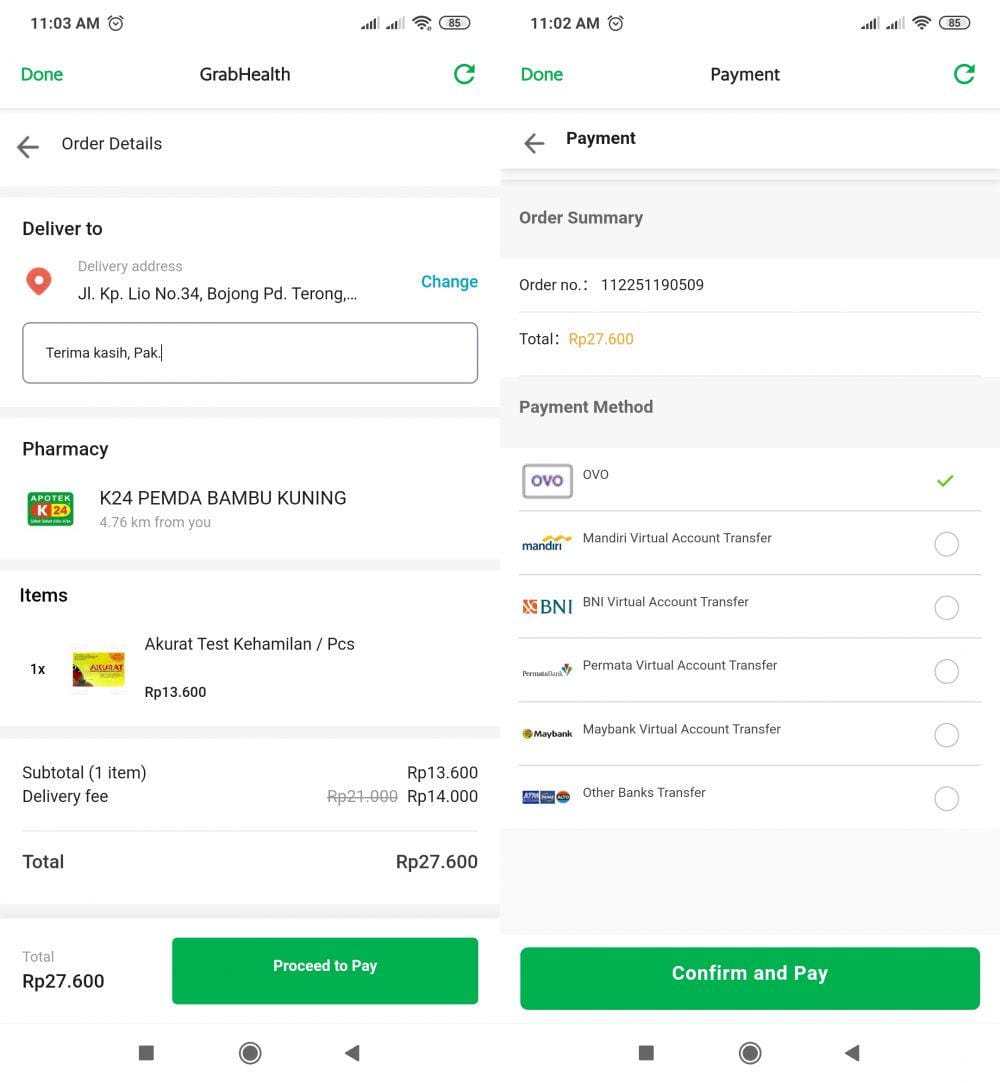Select BNI Virtual Account Transfer

click(945, 608)
